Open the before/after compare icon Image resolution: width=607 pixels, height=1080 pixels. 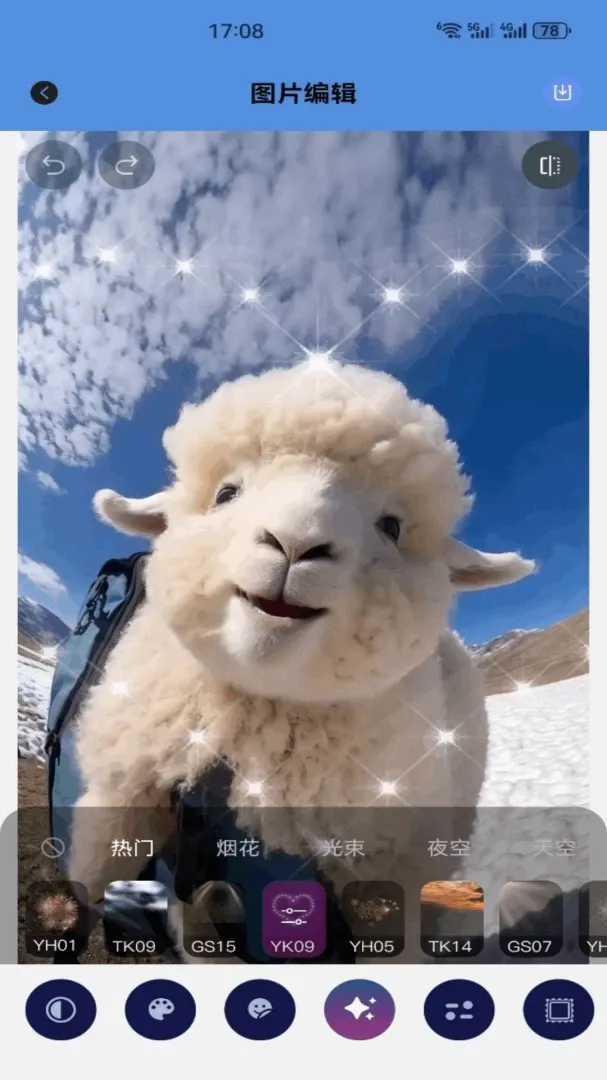coord(550,165)
